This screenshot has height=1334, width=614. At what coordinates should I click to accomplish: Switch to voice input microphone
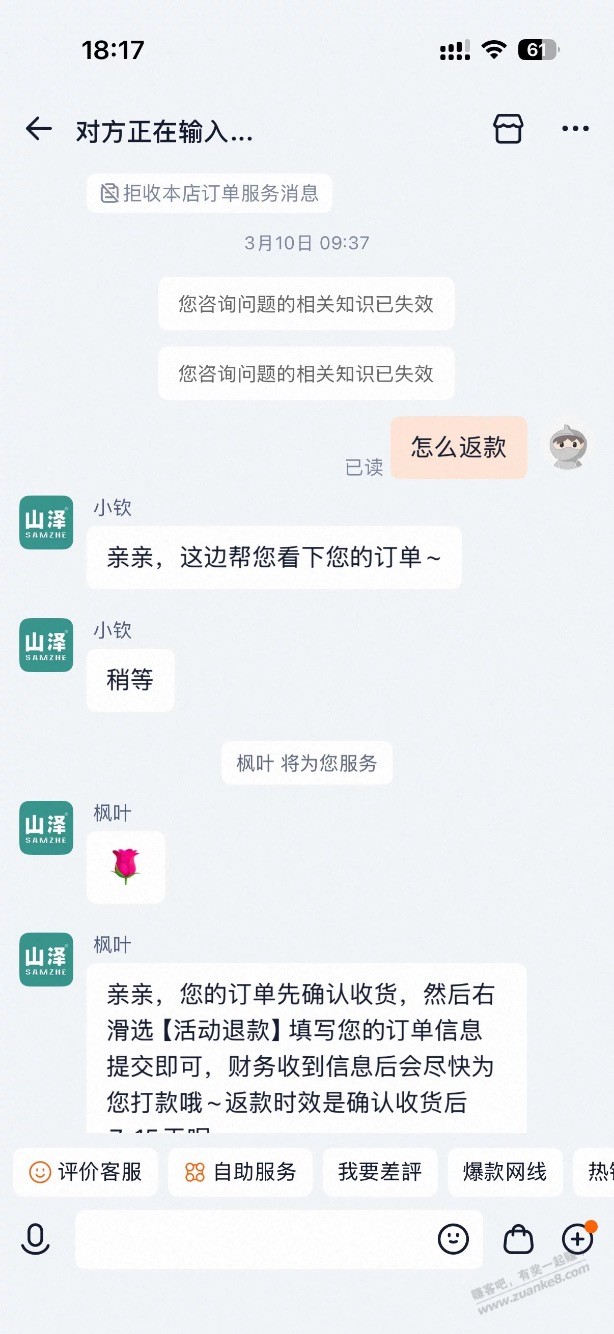coord(36,1240)
